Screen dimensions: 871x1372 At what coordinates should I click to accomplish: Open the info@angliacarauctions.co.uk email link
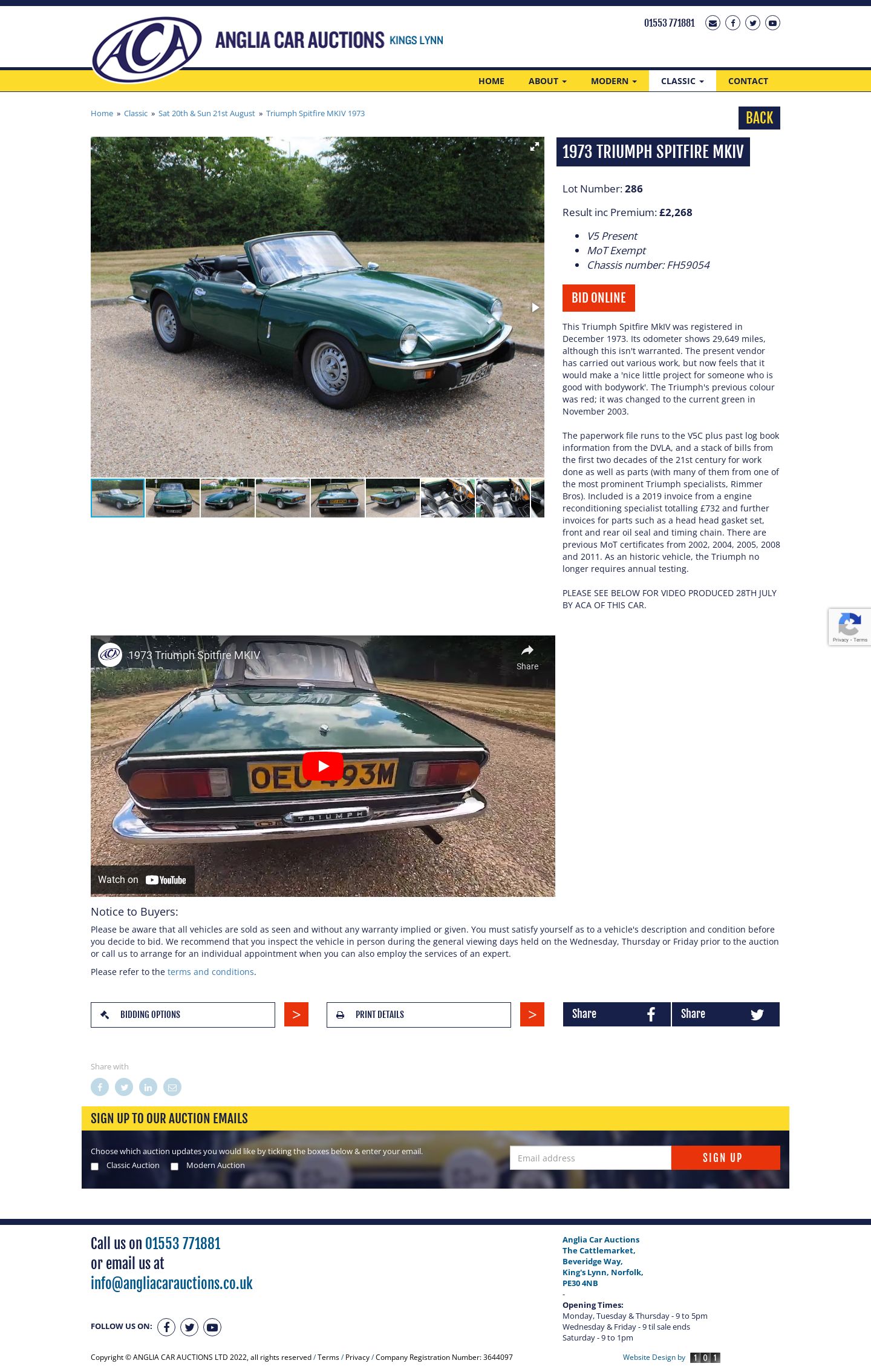coord(172,1284)
